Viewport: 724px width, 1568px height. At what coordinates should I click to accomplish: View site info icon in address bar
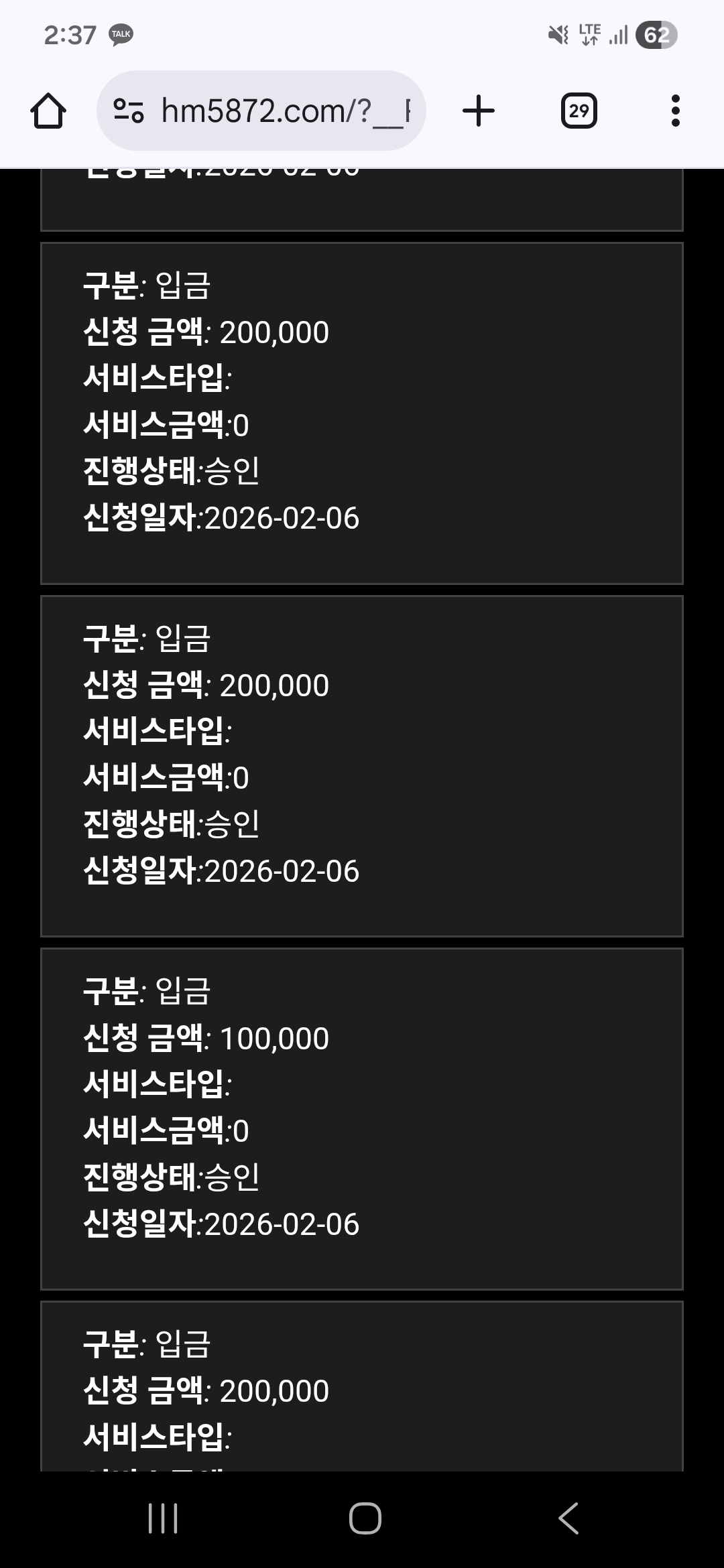click(x=128, y=111)
